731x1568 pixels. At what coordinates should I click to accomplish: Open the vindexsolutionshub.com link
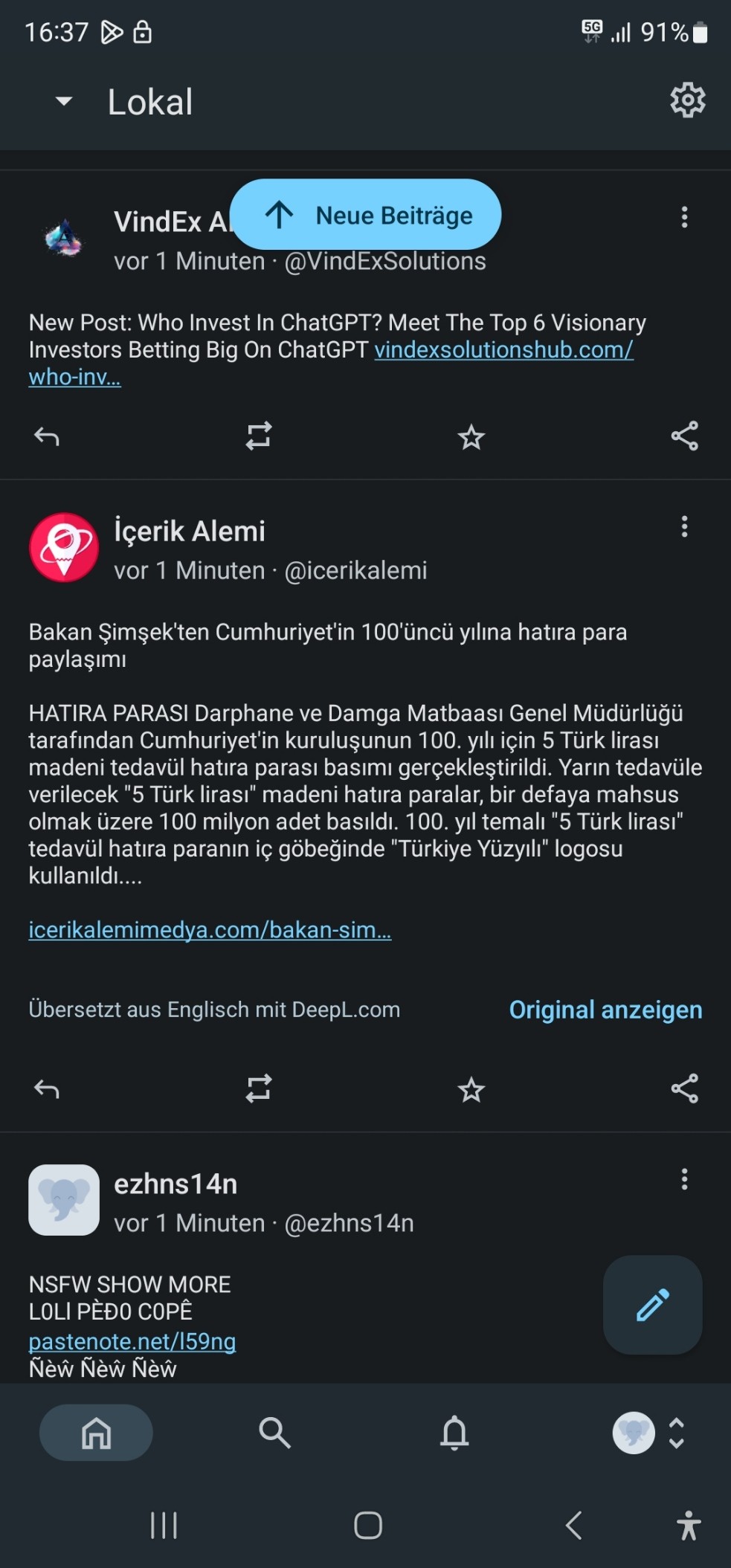(331, 363)
